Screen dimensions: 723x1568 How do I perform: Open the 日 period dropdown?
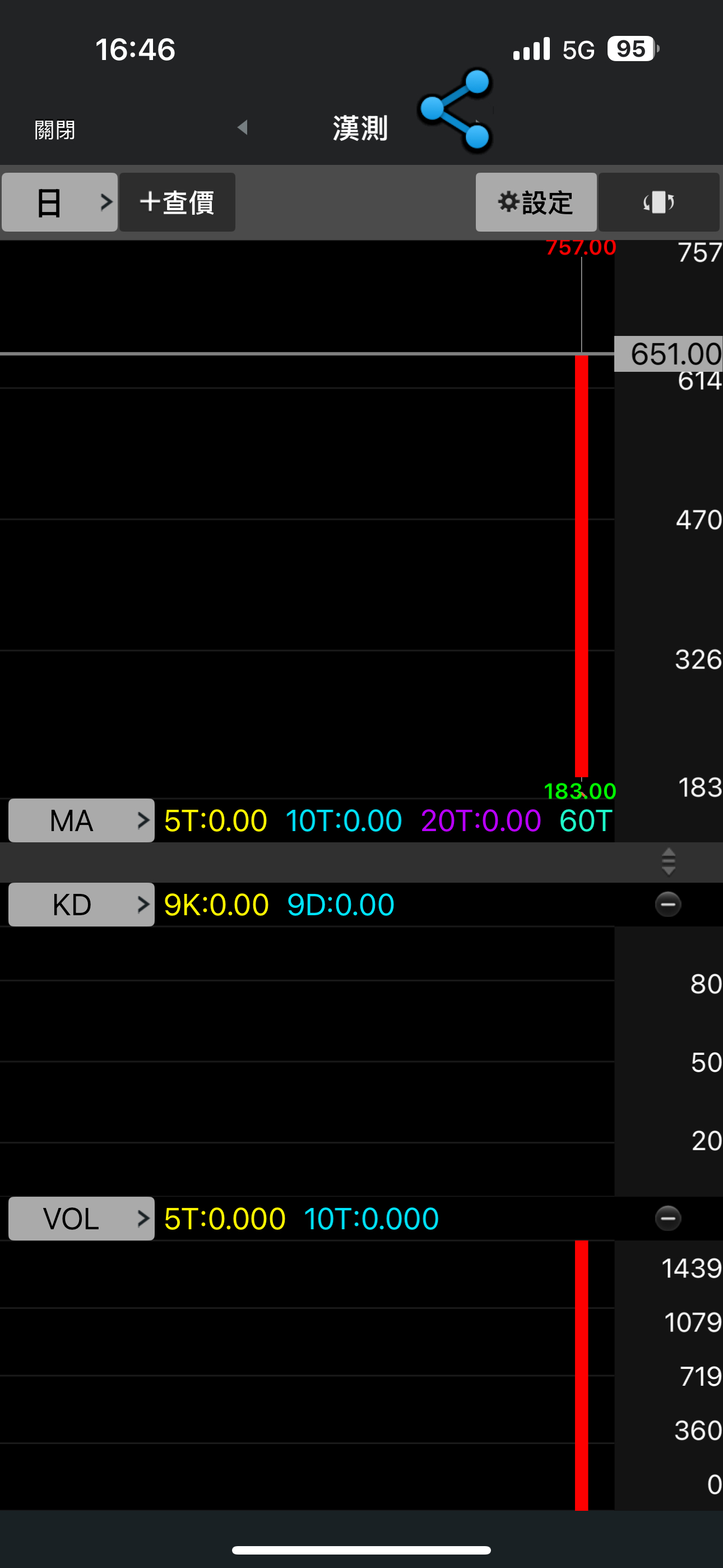point(59,202)
